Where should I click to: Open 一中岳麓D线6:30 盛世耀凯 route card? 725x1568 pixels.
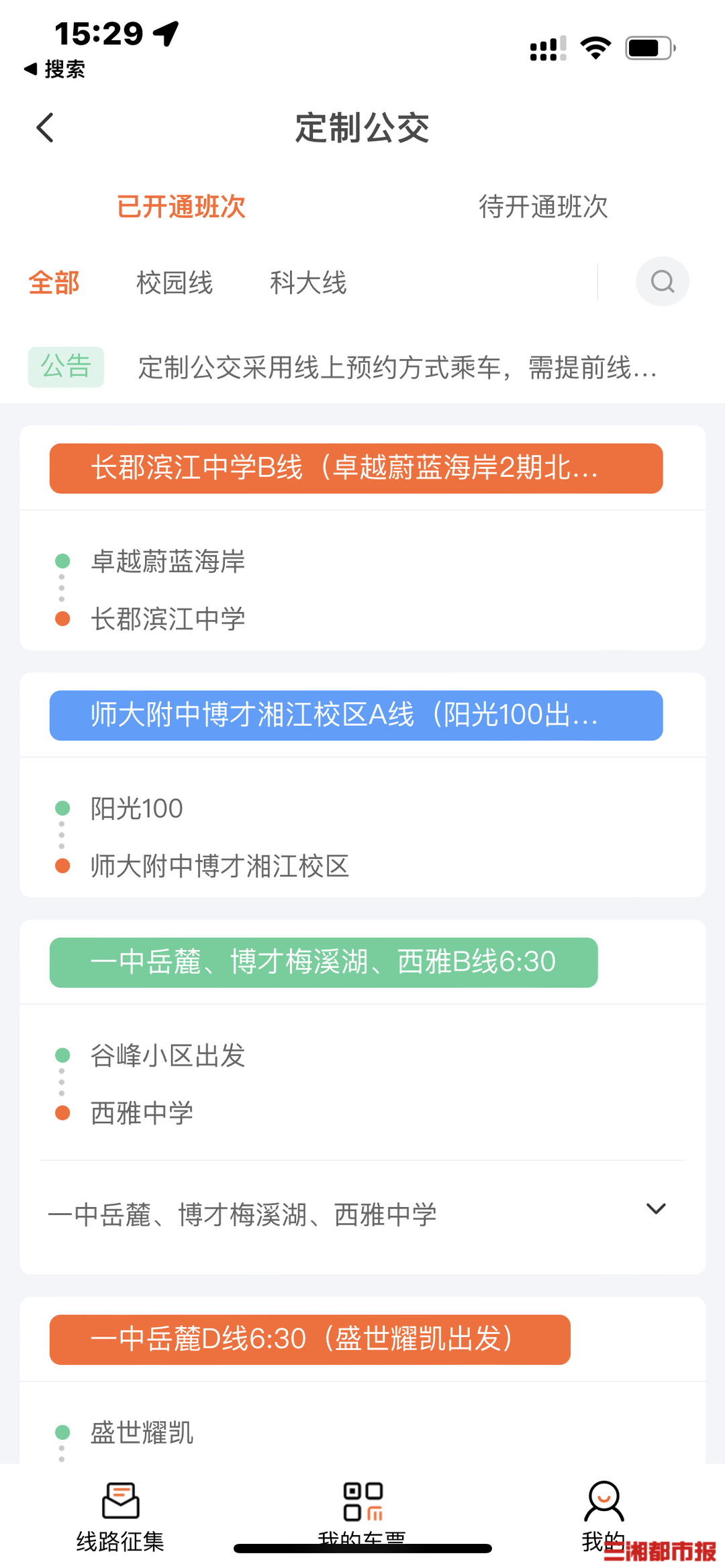[310, 1339]
